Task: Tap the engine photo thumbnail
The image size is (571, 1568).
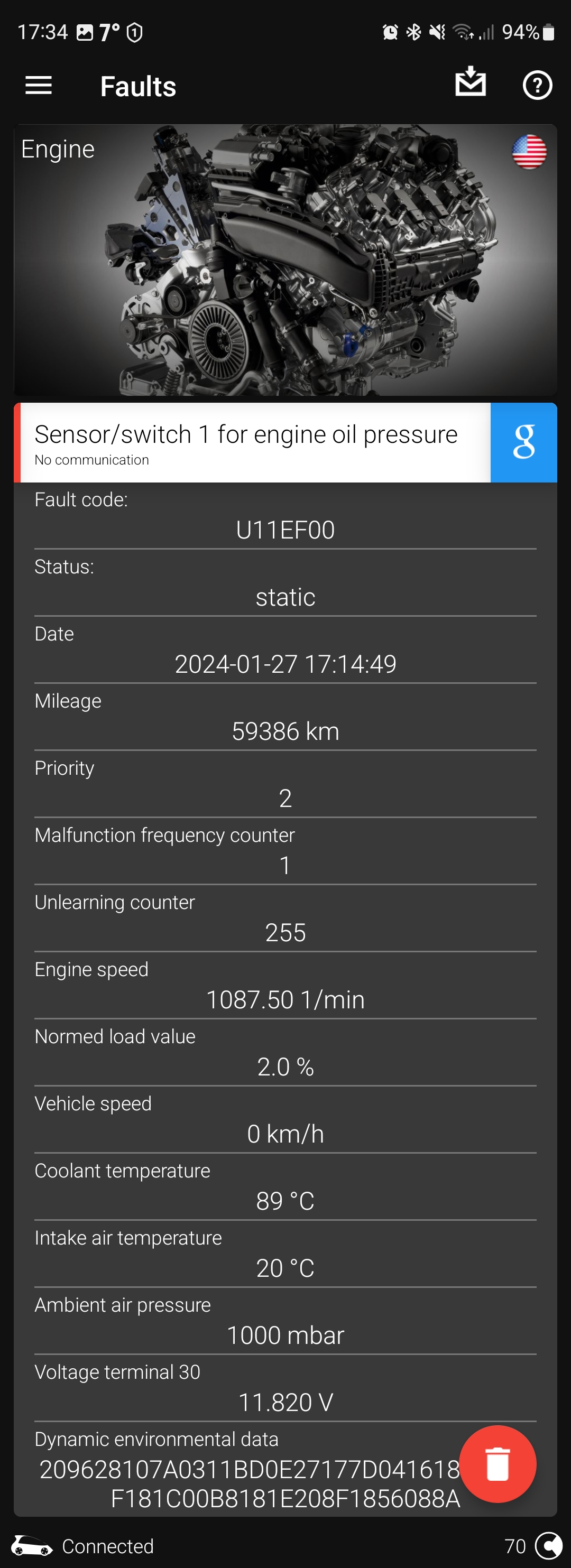Action: 285,262
